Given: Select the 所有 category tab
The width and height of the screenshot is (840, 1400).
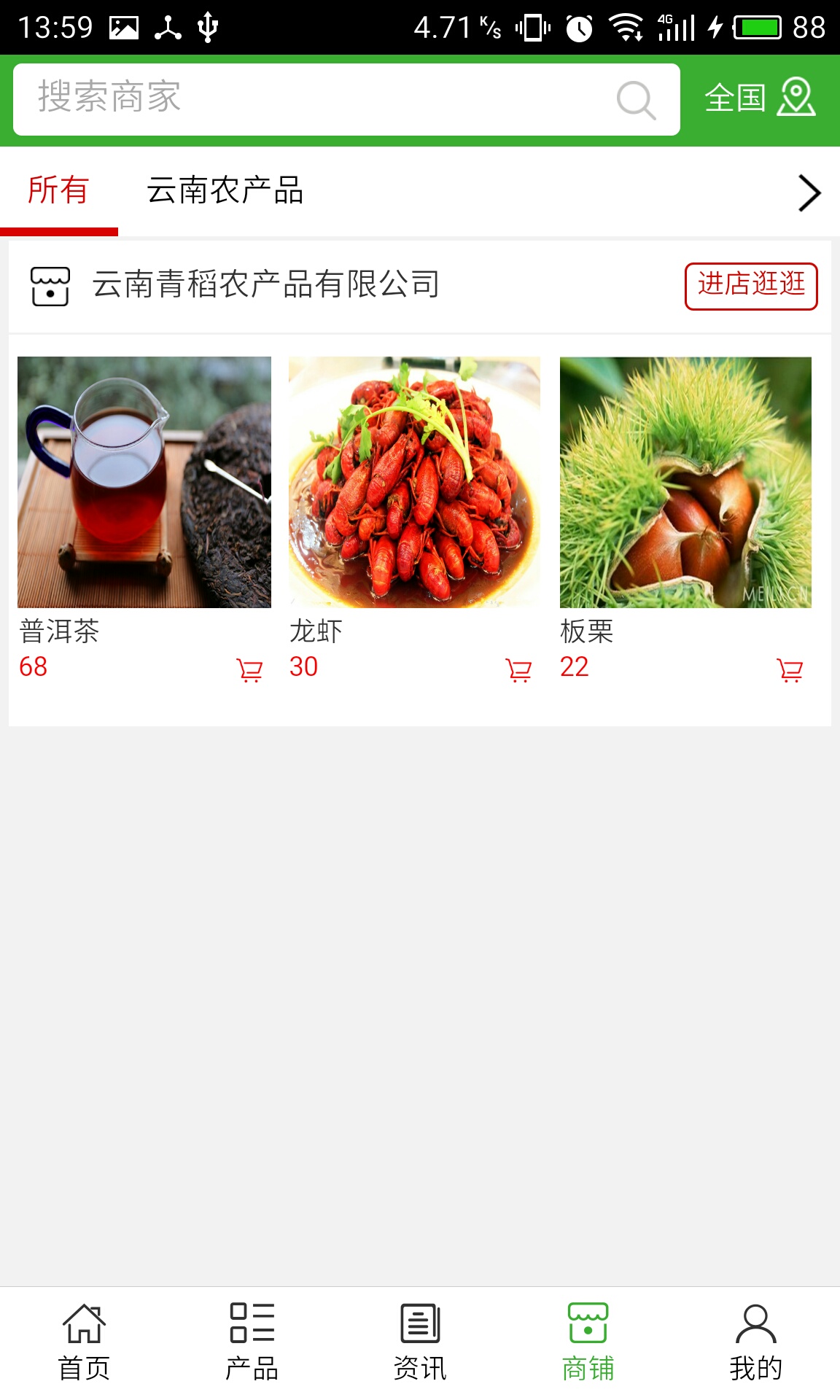Looking at the screenshot, I should 58,191.
